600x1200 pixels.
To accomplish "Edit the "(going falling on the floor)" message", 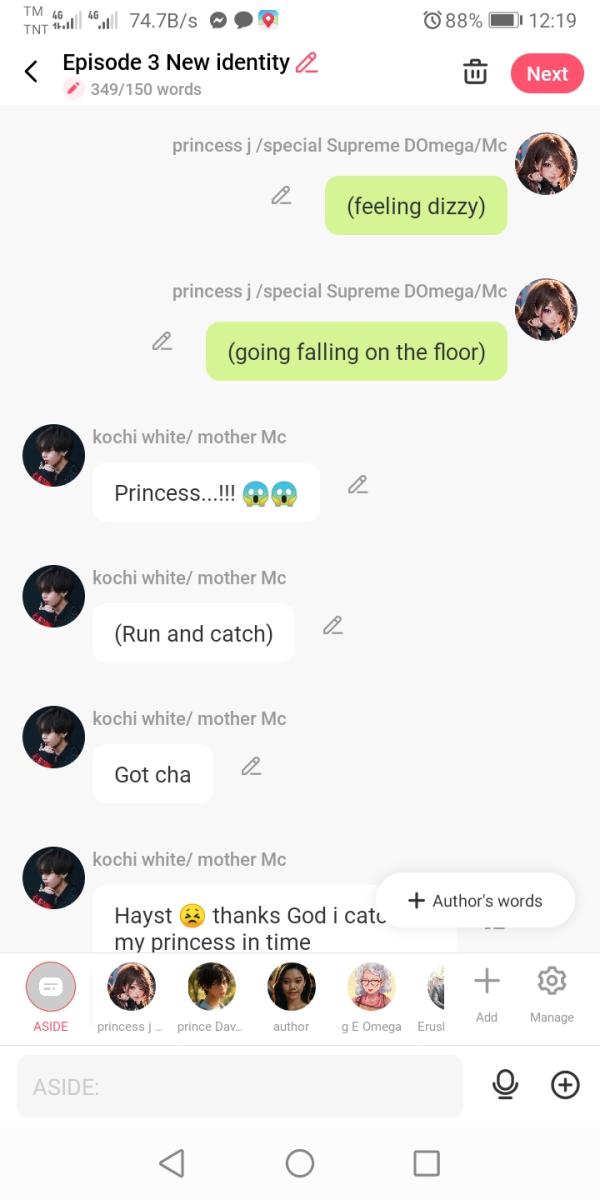I will [x=162, y=342].
